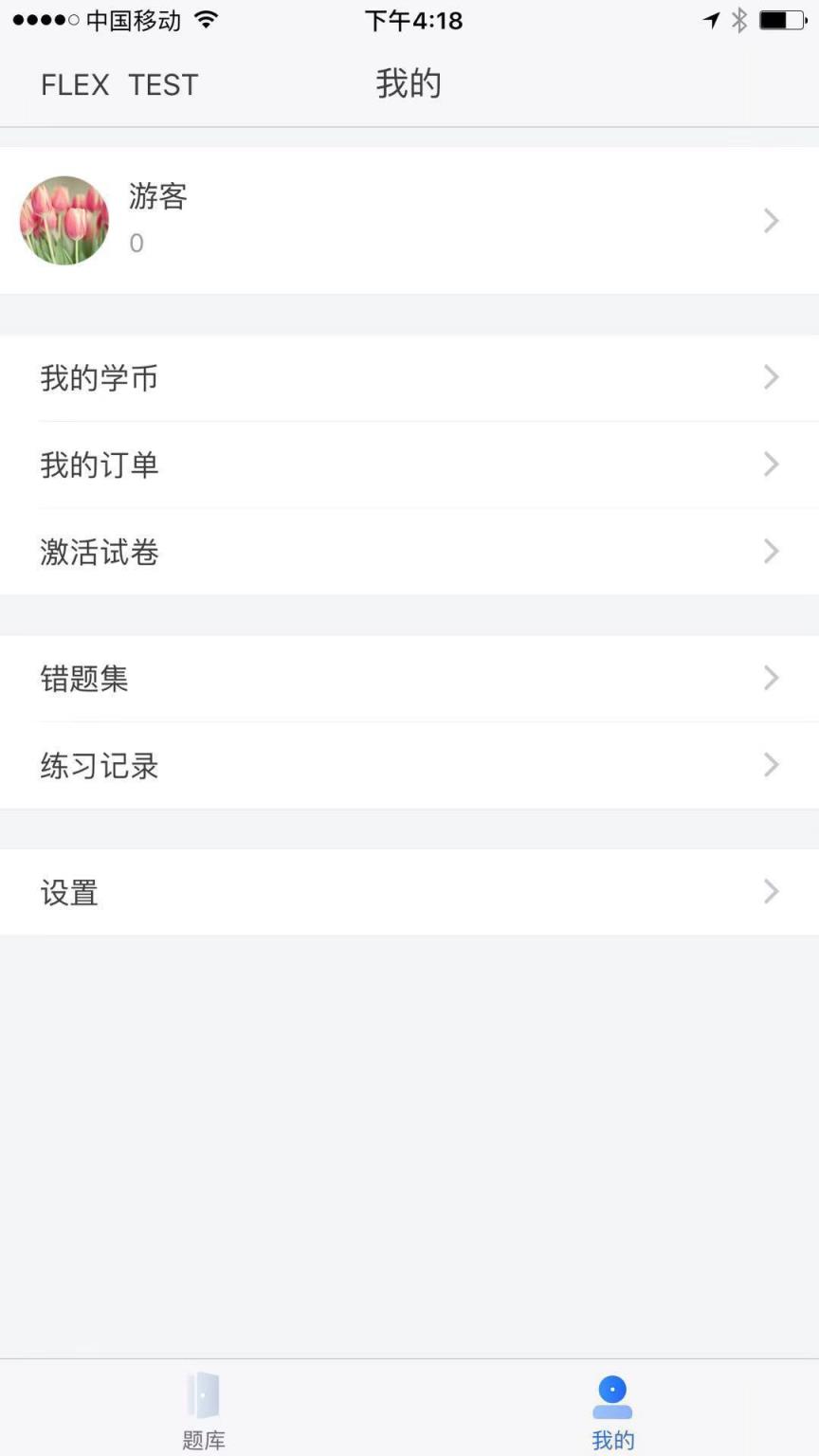819x1456 pixels.
Task: Tap the 游客 username text
Action: tap(156, 198)
